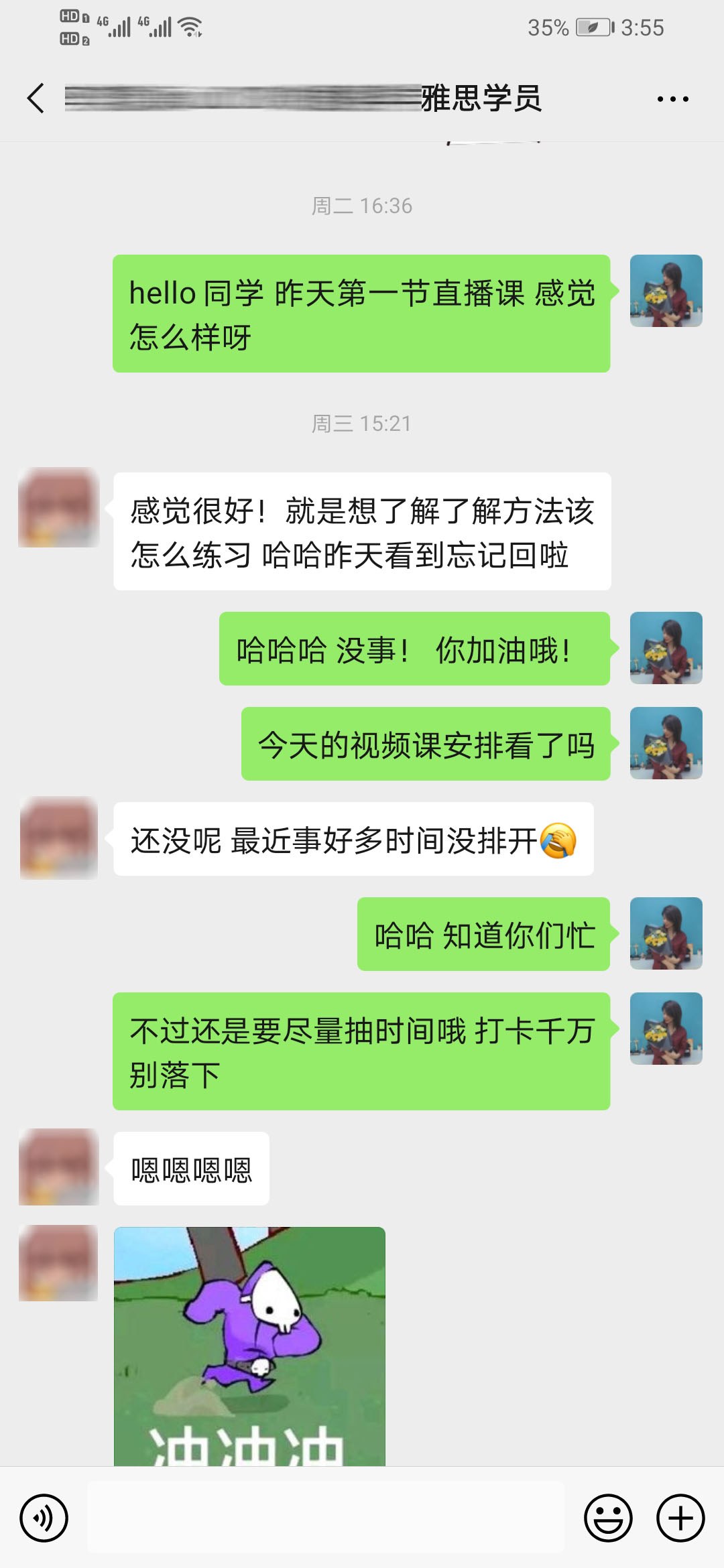Tap own avatar beside 哈哈 知道你们忙

[x=666, y=933]
